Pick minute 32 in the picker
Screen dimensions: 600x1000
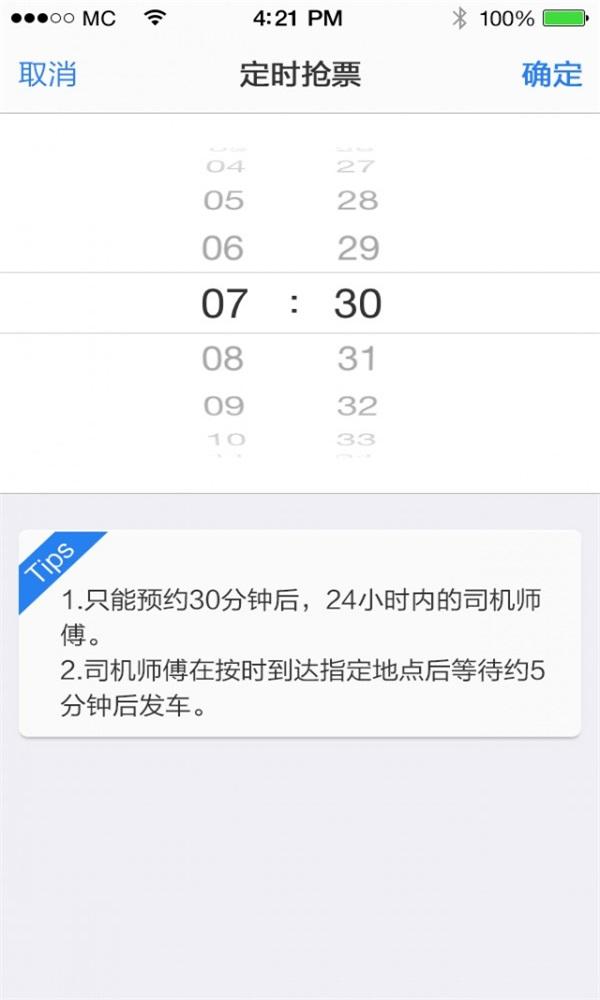click(x=357, y=405)
